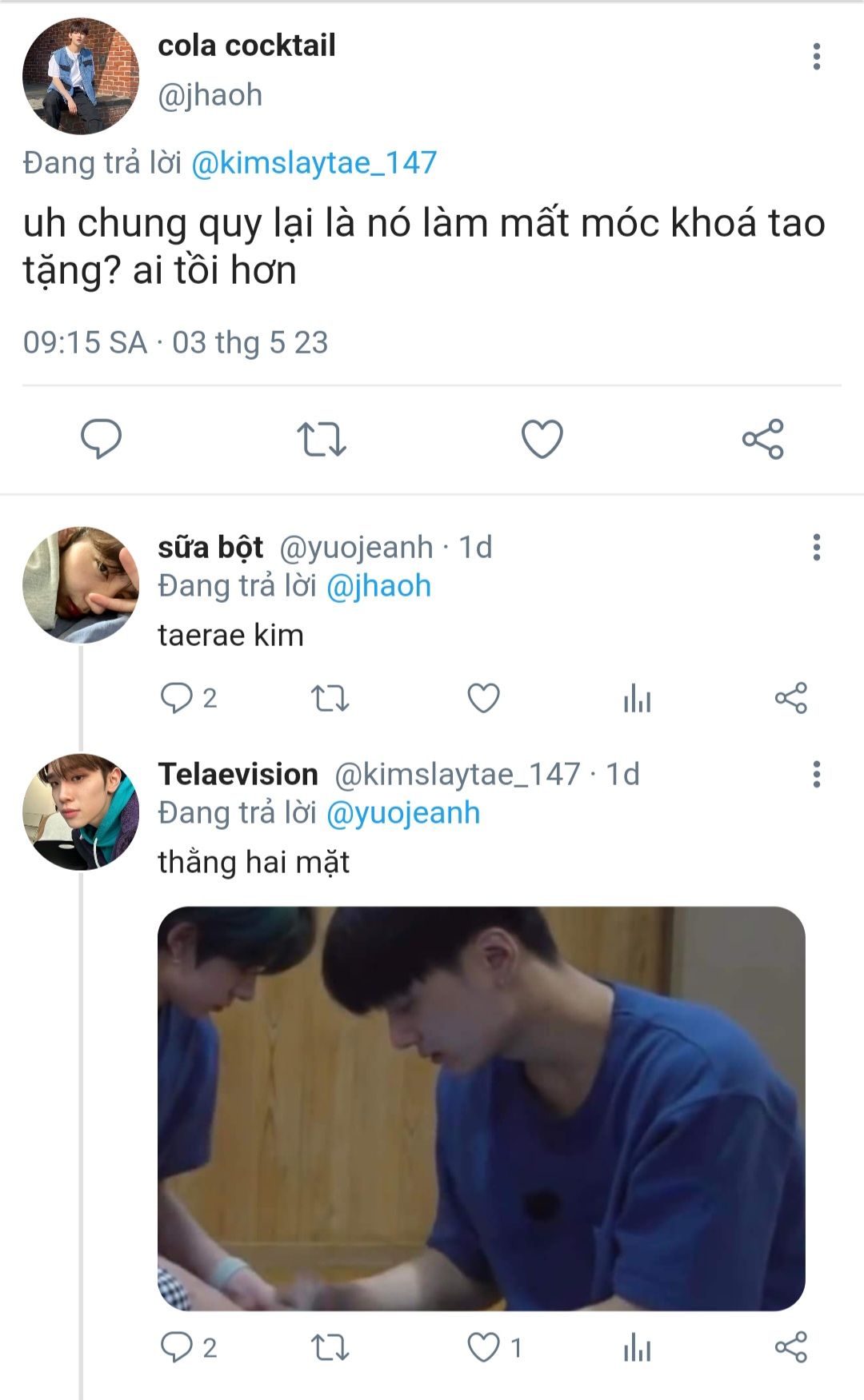The image size is (864, 1400).
Task: Retweet Telaevision's "thằng hai mặt" reply
Action: point(330,1347)
